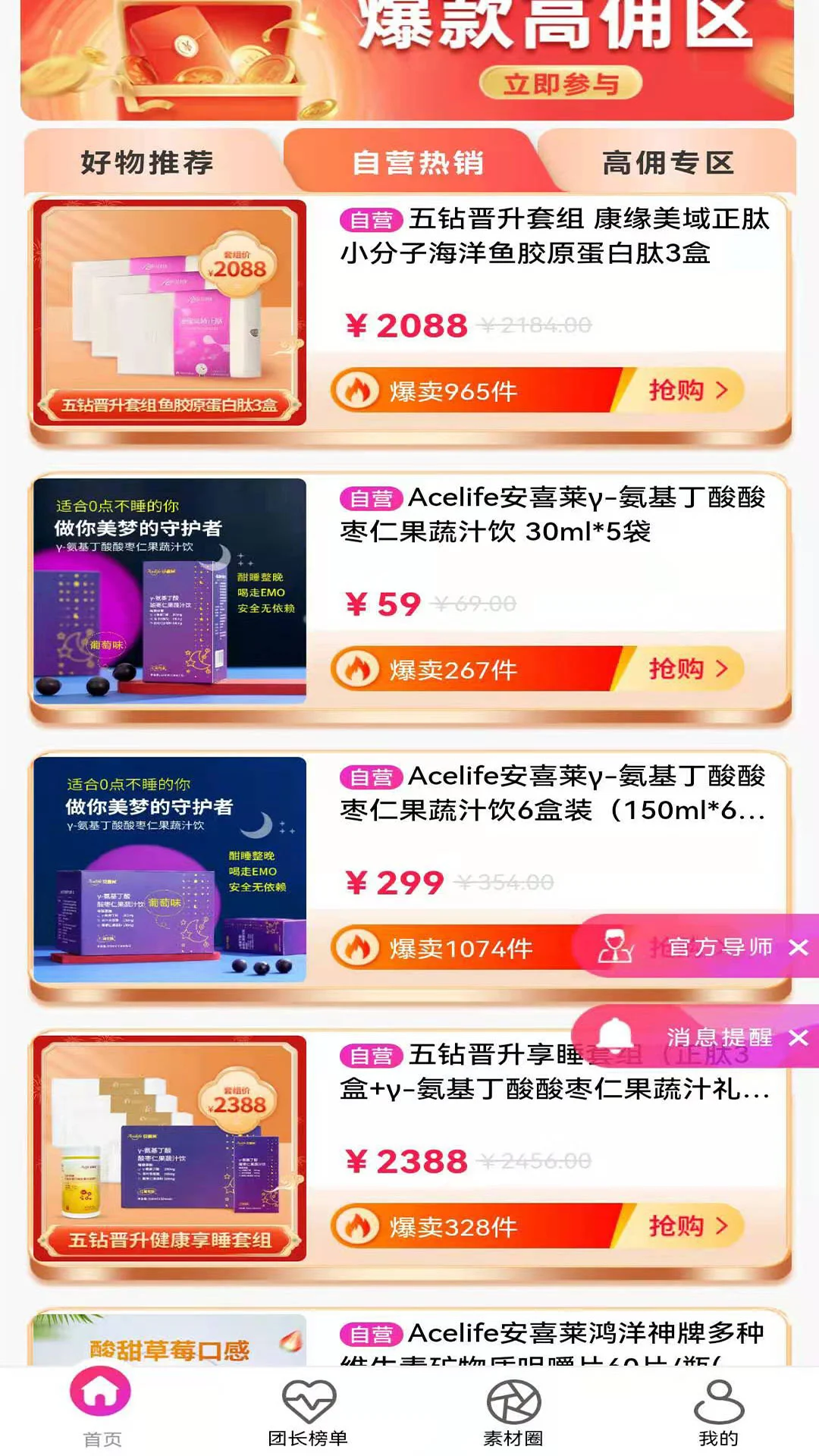Open the 五钻晋升健康享睡套组 product image
The image size is (819, 1456).
170,1148
